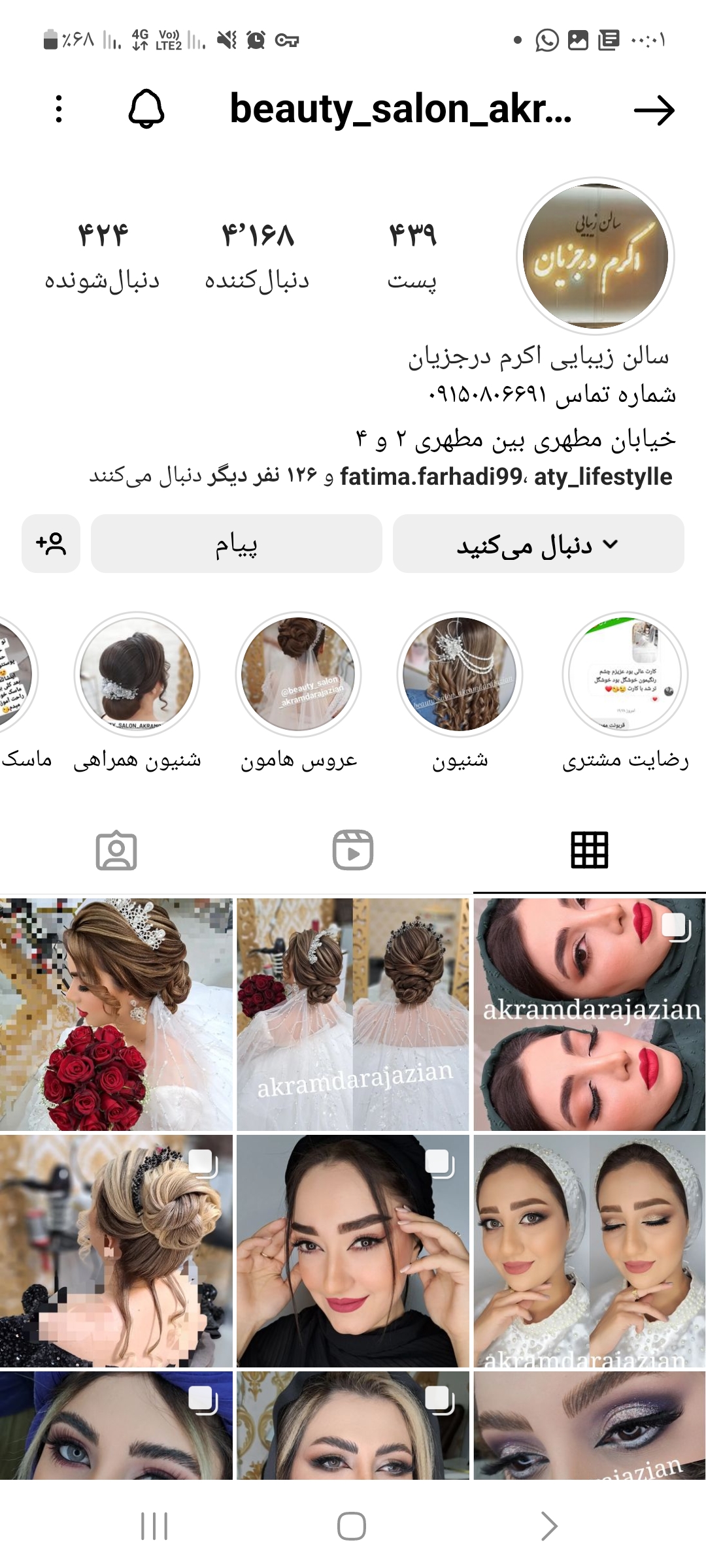Switch to the posts grid tab
This screenshot has width=706, height=1568.
pos(589,850)
